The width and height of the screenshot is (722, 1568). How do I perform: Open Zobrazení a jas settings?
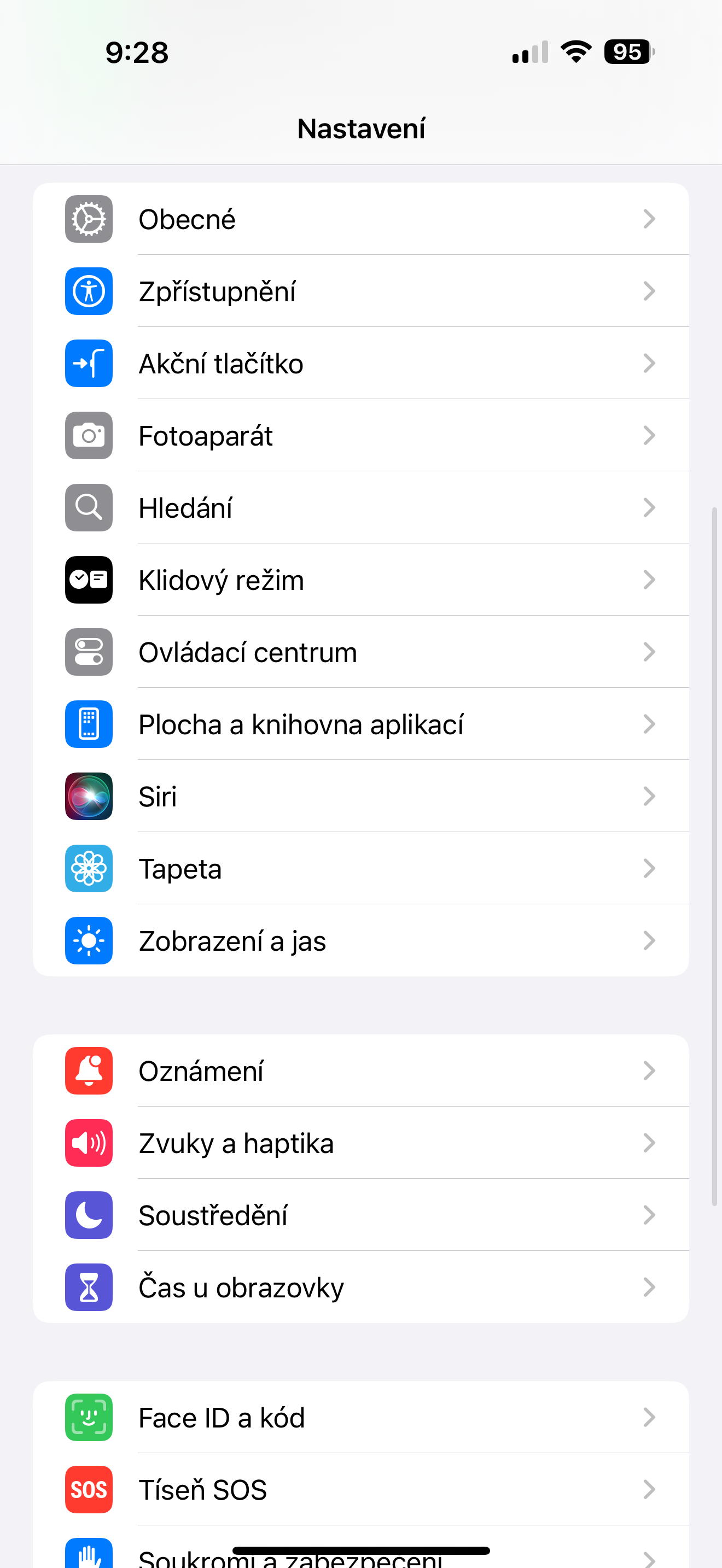(x=360, y=940)
